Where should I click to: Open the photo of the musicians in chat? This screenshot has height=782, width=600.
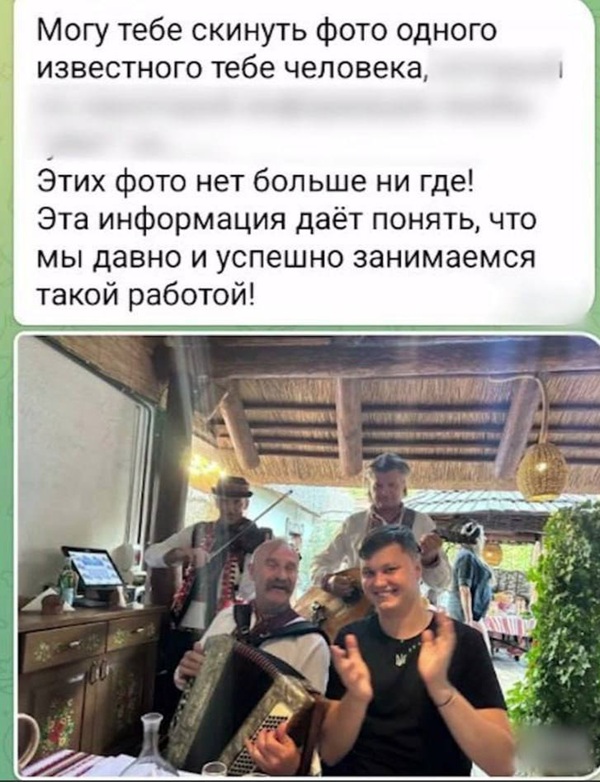tap(308, 555)
